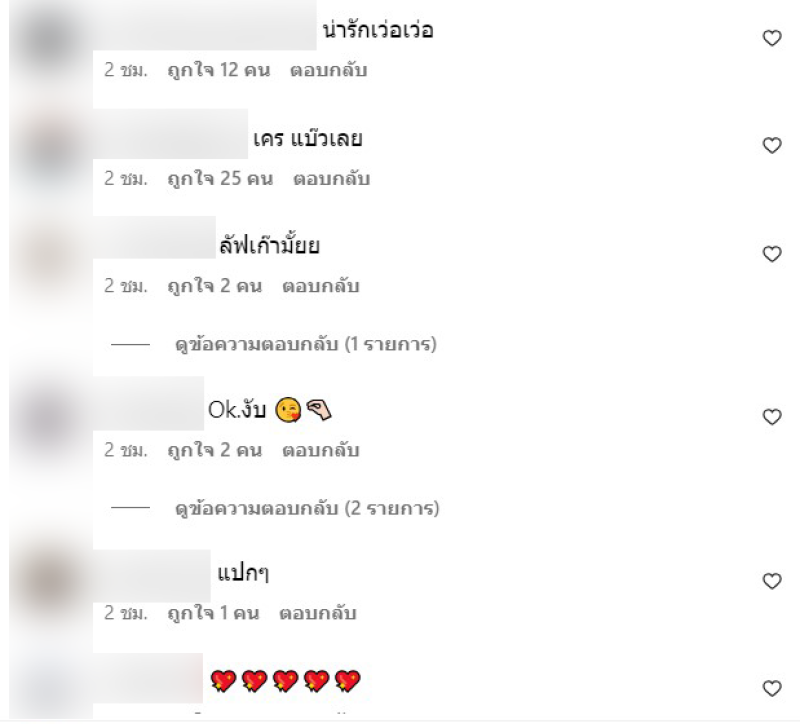
Task: Like the comment "แปกๆ"
Action: 771,581
